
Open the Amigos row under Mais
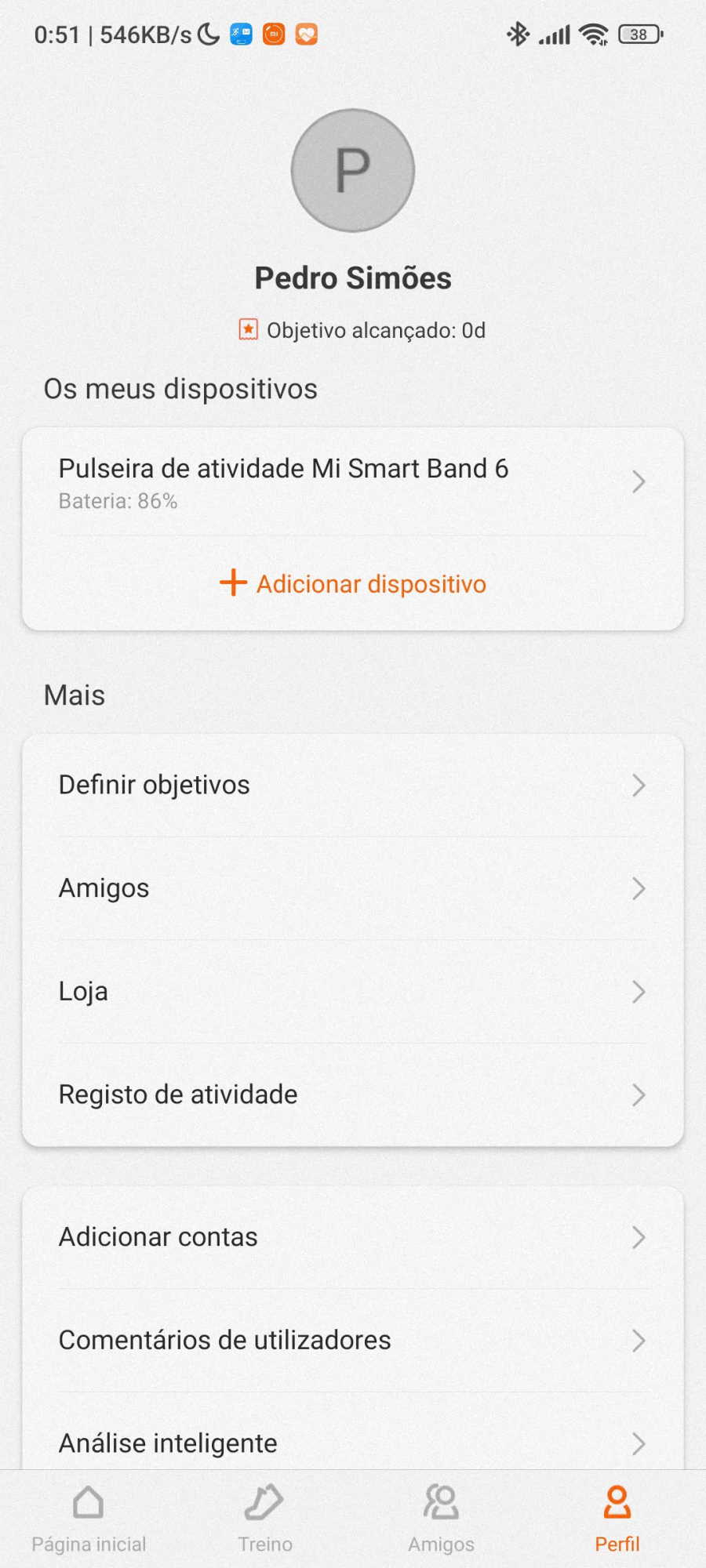pos(353,888)
